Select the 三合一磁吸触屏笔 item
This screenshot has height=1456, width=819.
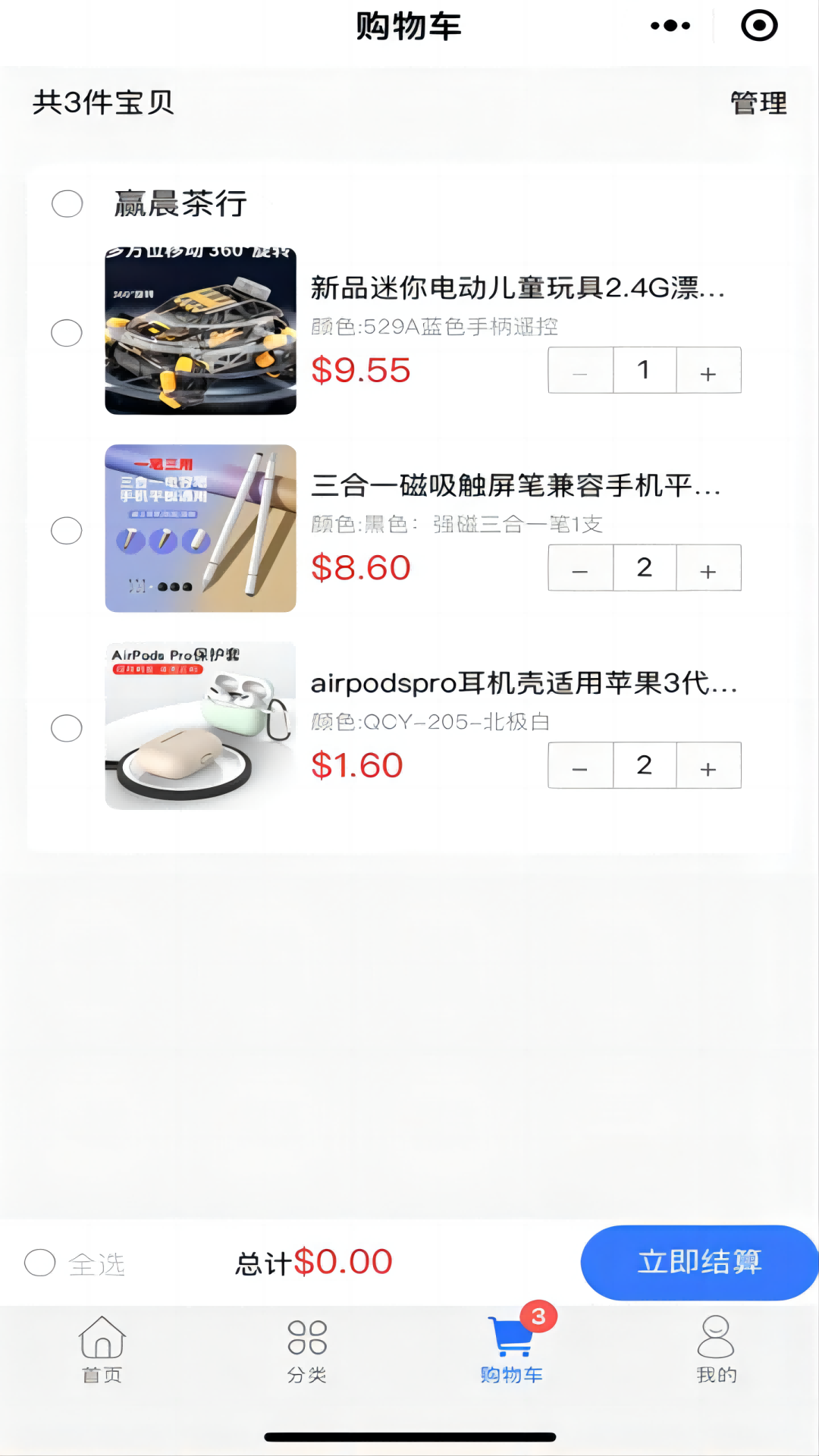point(67,530)
